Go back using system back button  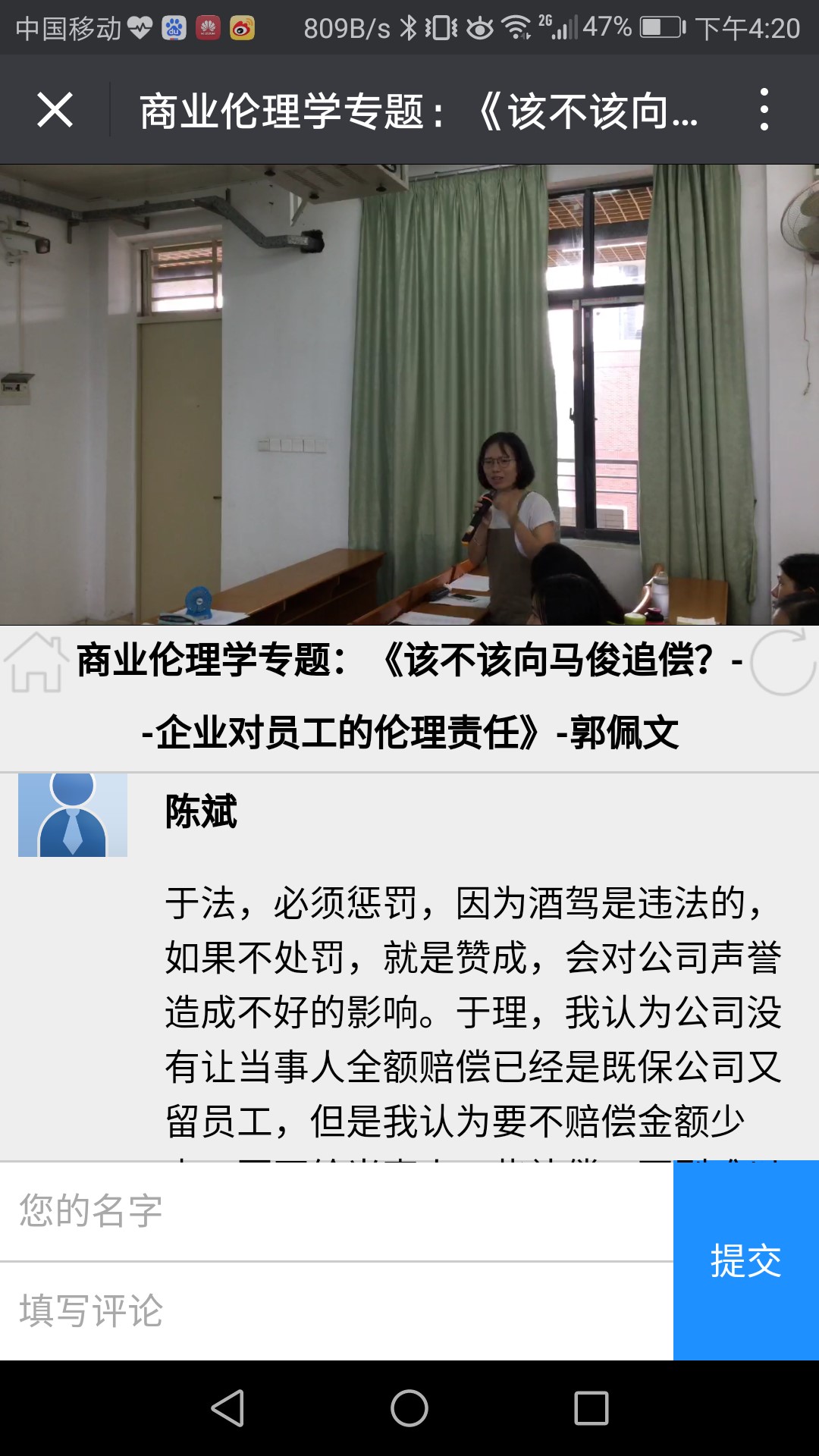(x=227, y=1408)
